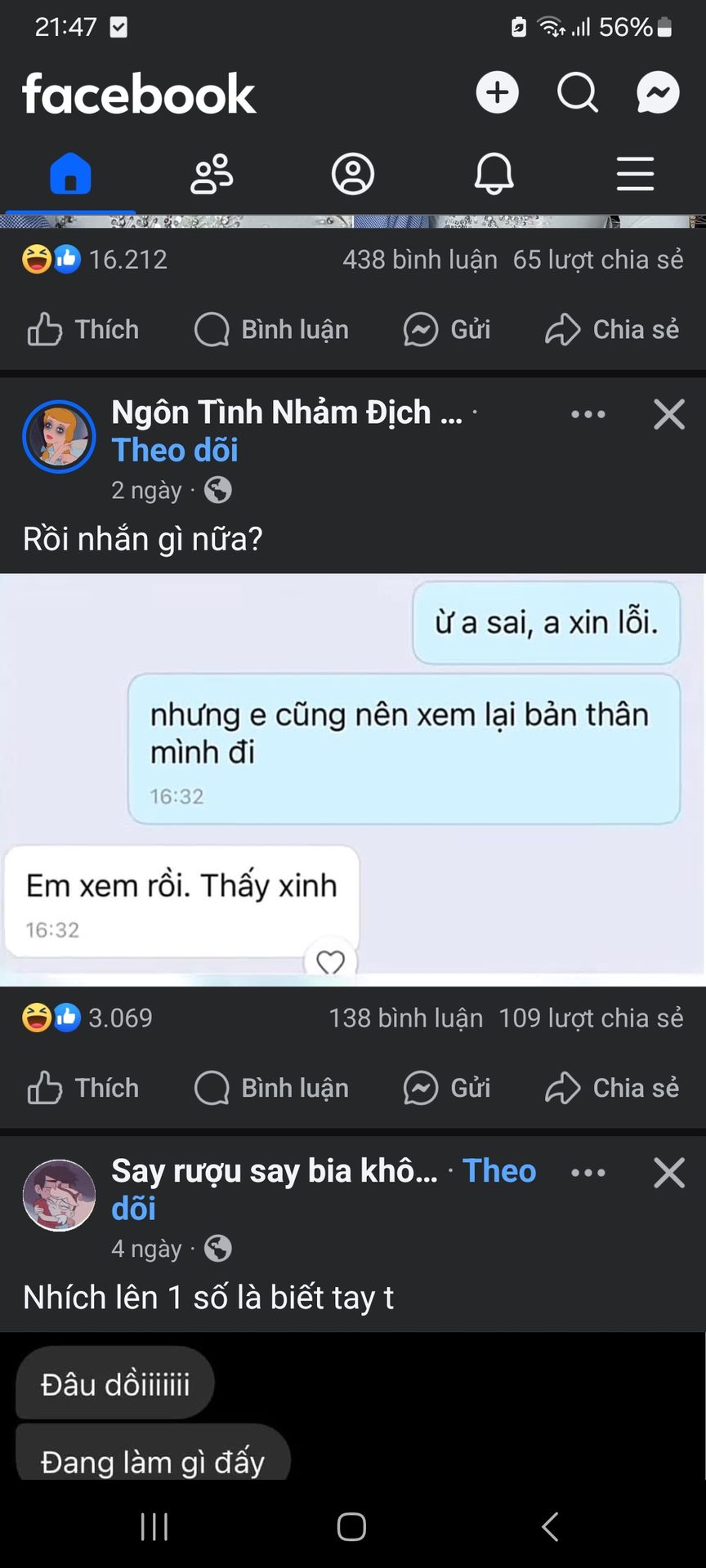Open more options on Say rượu say bia post
This screenshot has width=706, height=1568.
(x=588, y=1173)
